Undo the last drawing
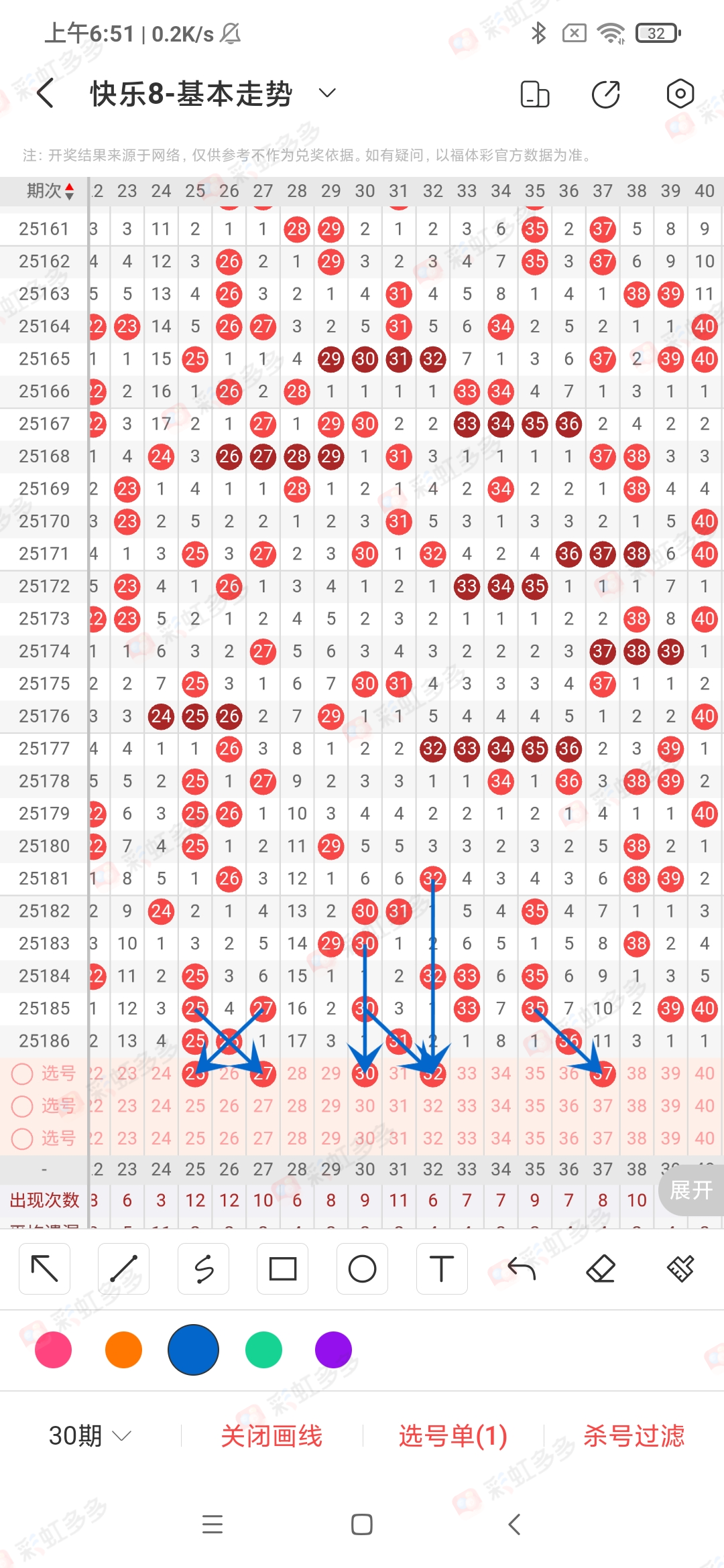The height and width of the screenshot is (1568, 724). (522, 1268)
